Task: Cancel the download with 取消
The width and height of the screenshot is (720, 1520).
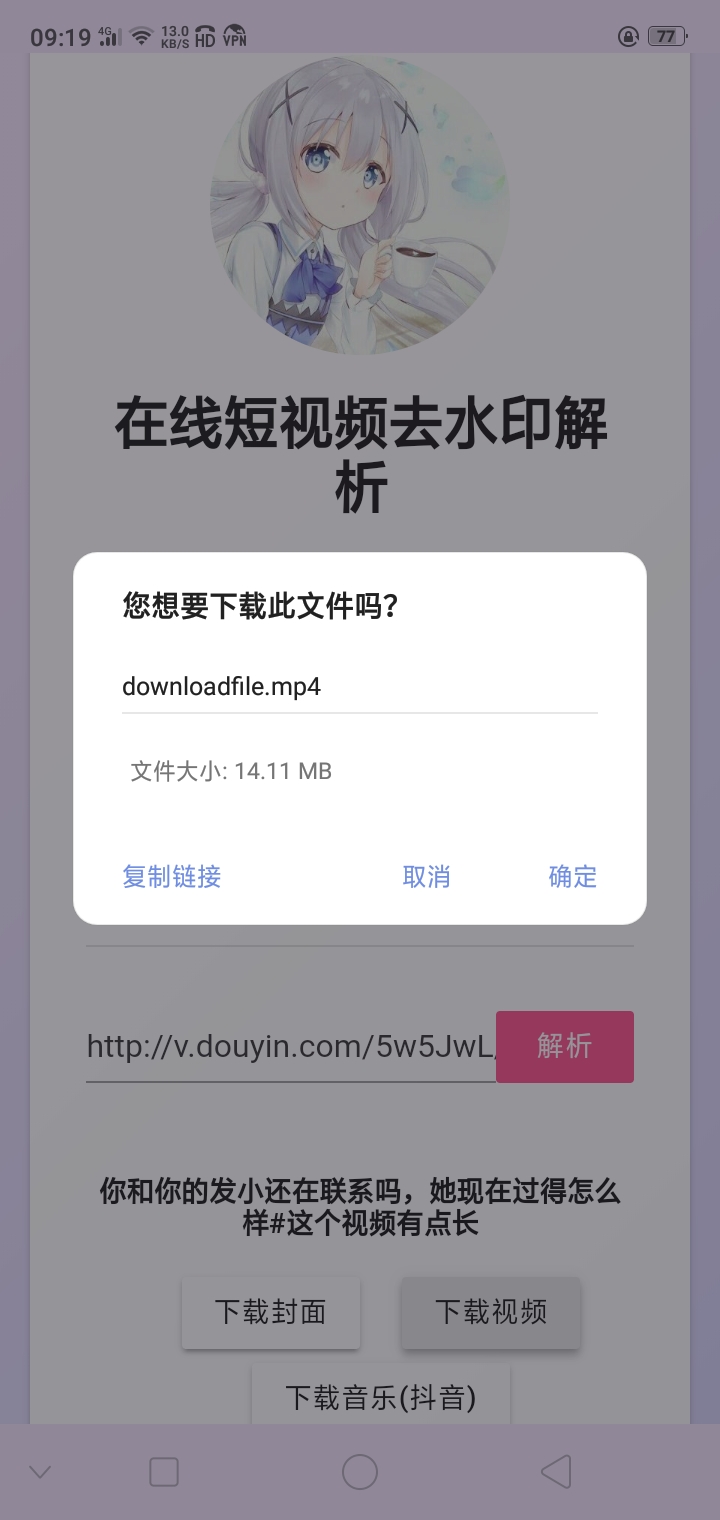Action: (426, 877)
